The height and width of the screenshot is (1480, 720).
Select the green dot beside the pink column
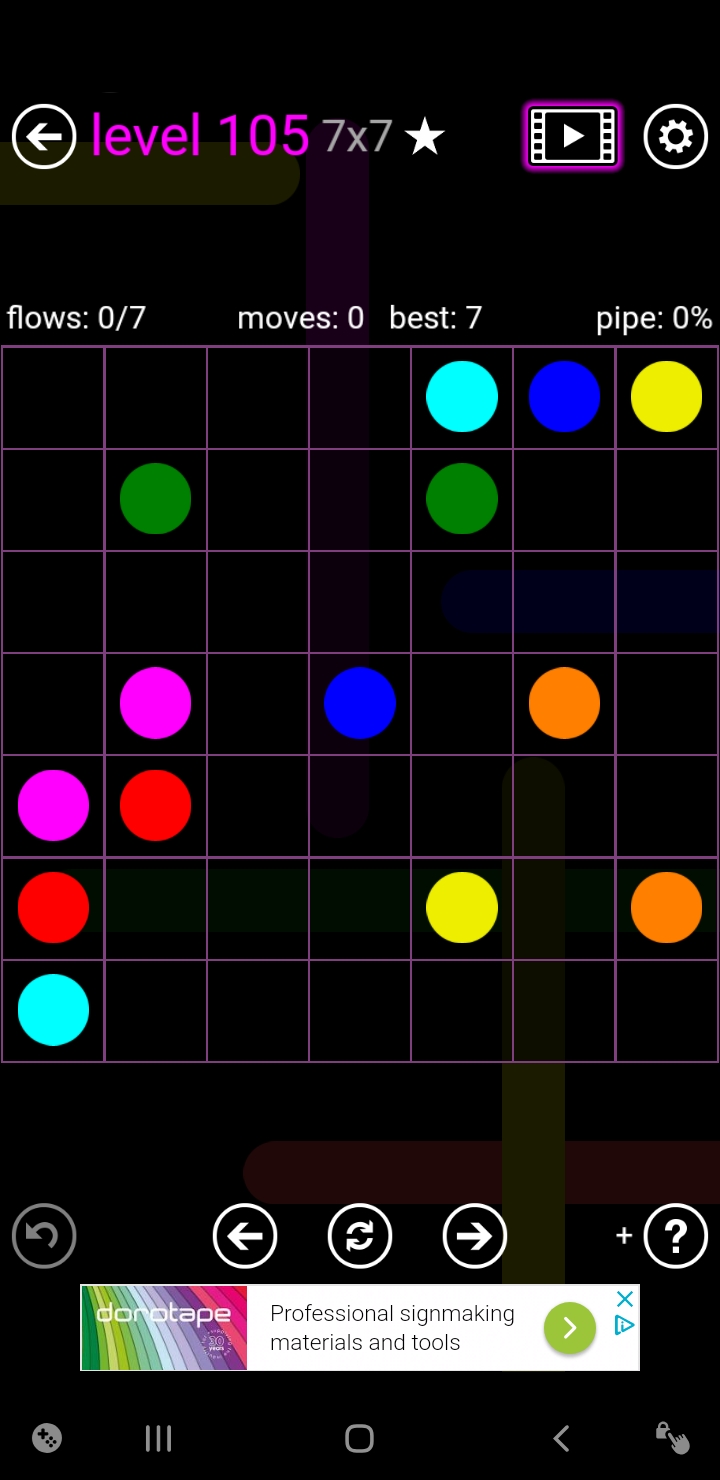[x=462, y=498]
